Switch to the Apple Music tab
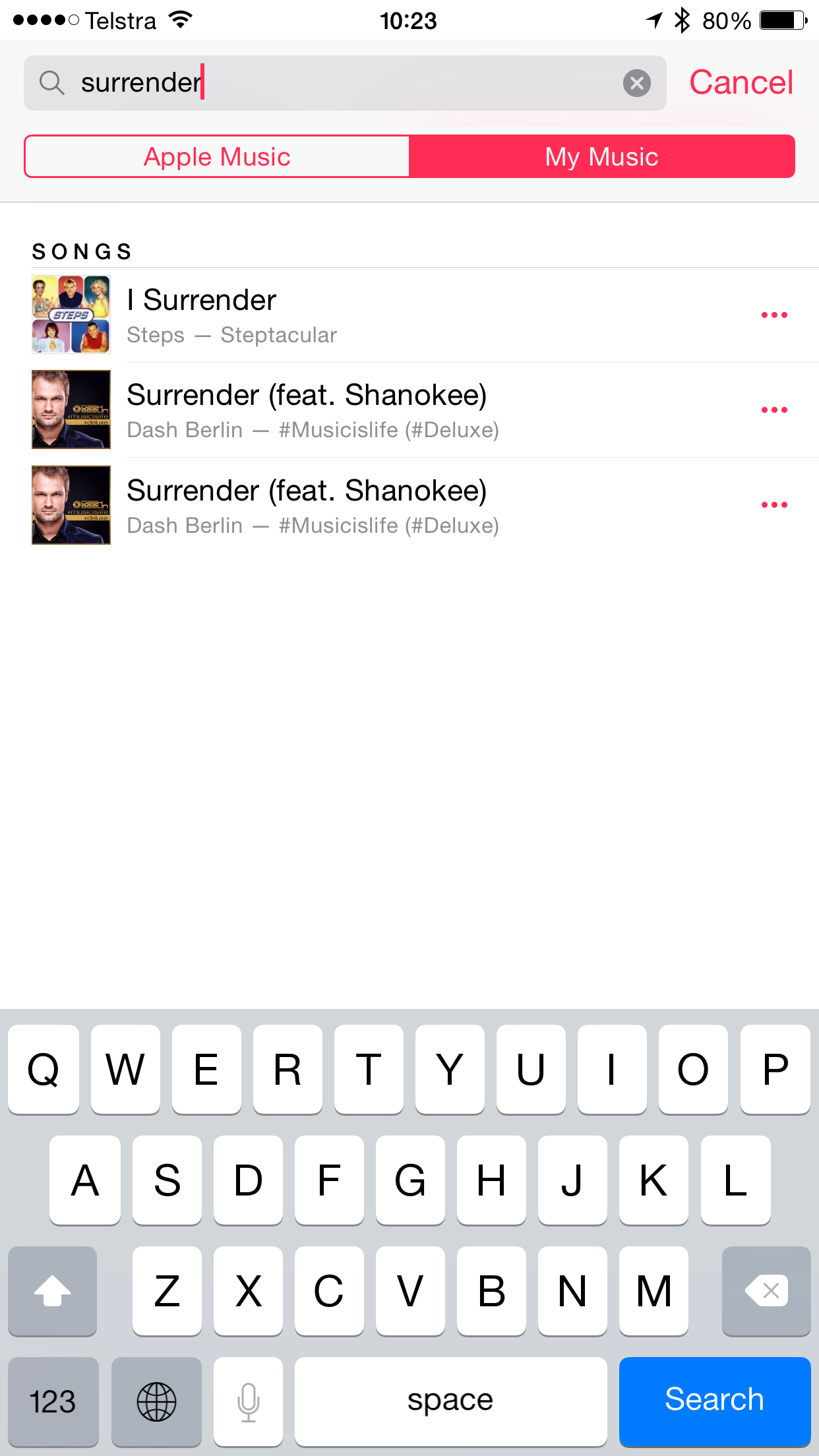Viewport: 819px width, 1456px height. (x=217, y=157)
